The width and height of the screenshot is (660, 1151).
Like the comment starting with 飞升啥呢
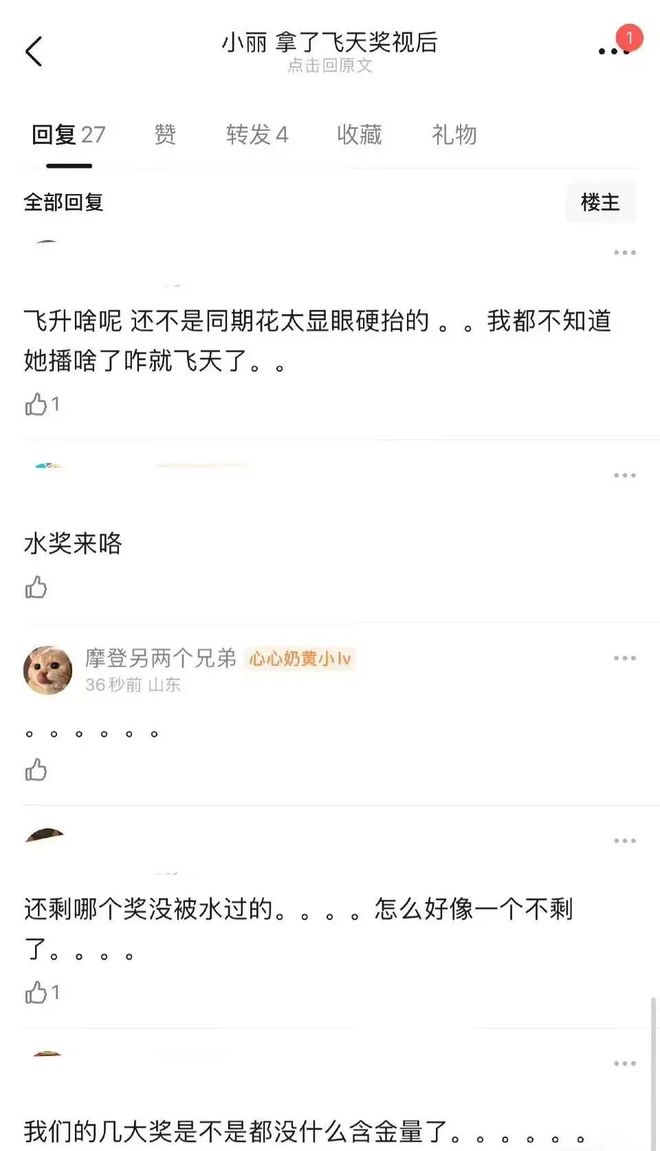click(37, 404)
